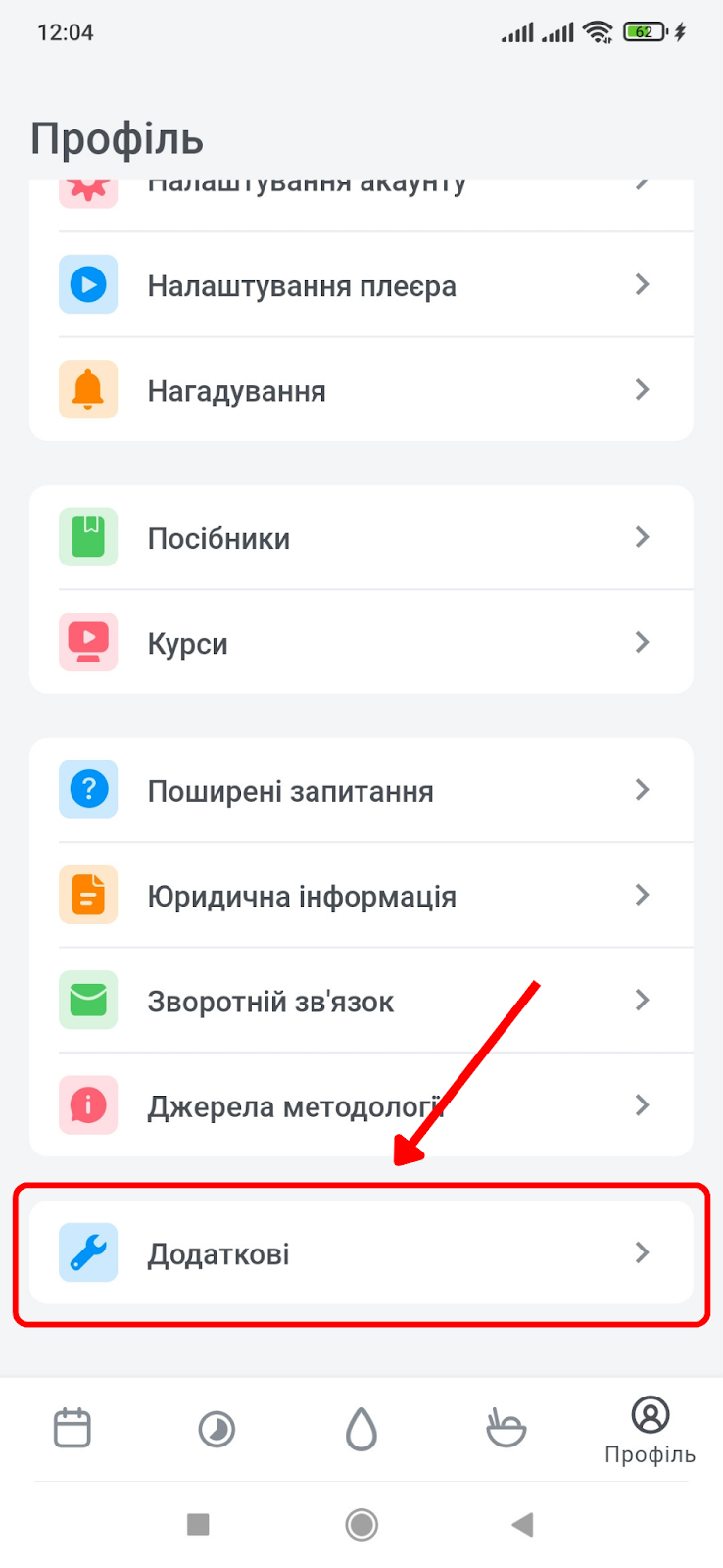Switch to the food bowl tab
723x1568 pixels.
pyautogui.click(x=506, y=1428)
